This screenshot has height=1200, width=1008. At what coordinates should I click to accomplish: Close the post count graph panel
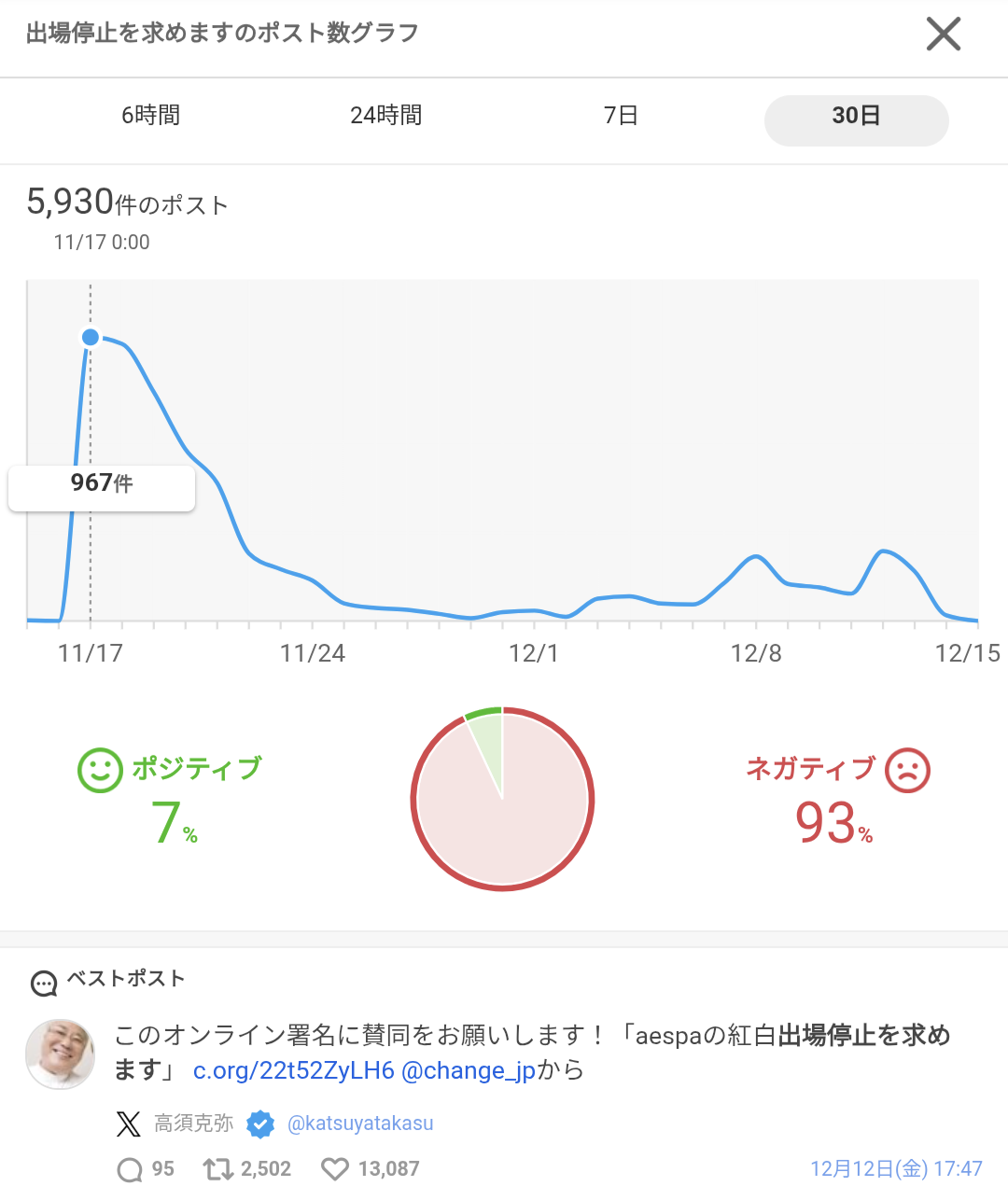point(943,35)
